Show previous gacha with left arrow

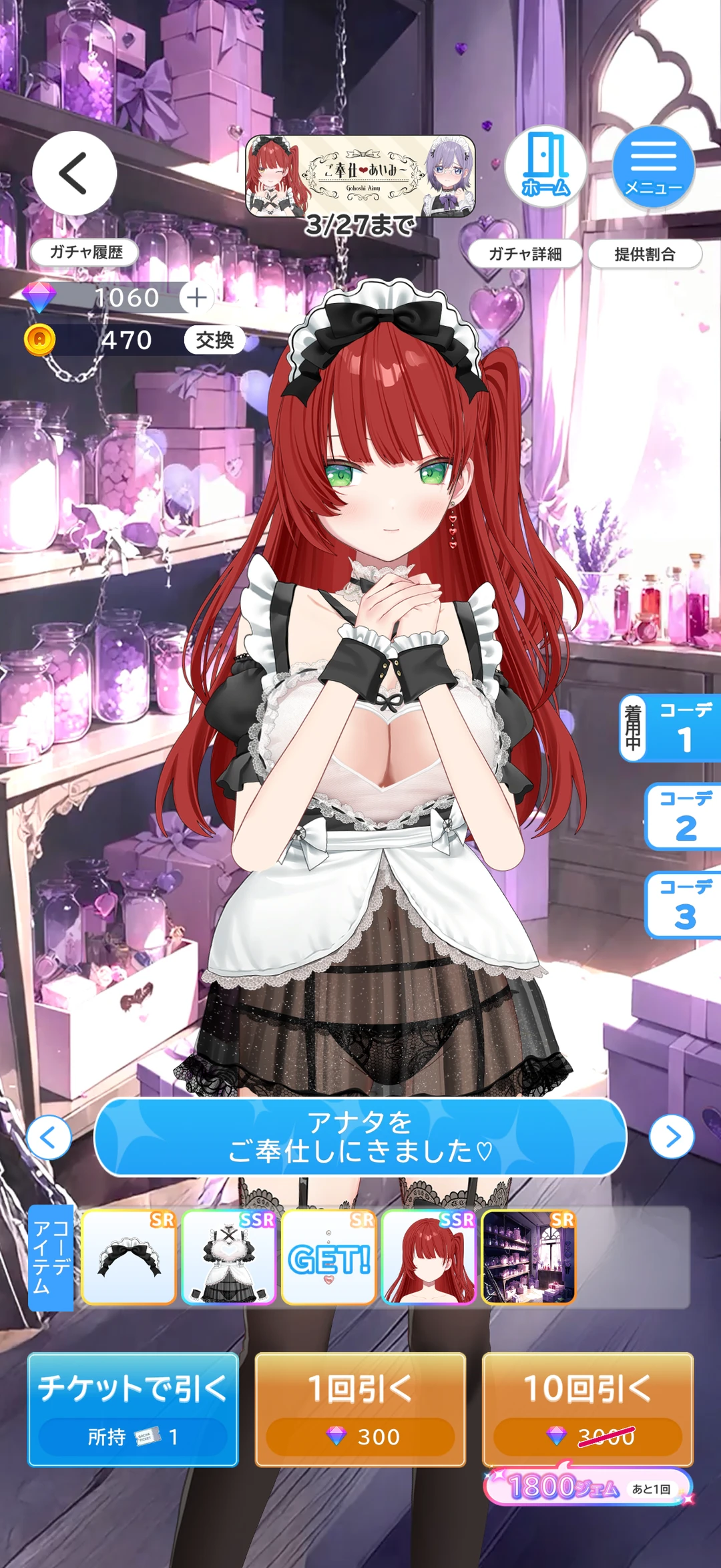pyautogui.click(x=49, y=1137)
